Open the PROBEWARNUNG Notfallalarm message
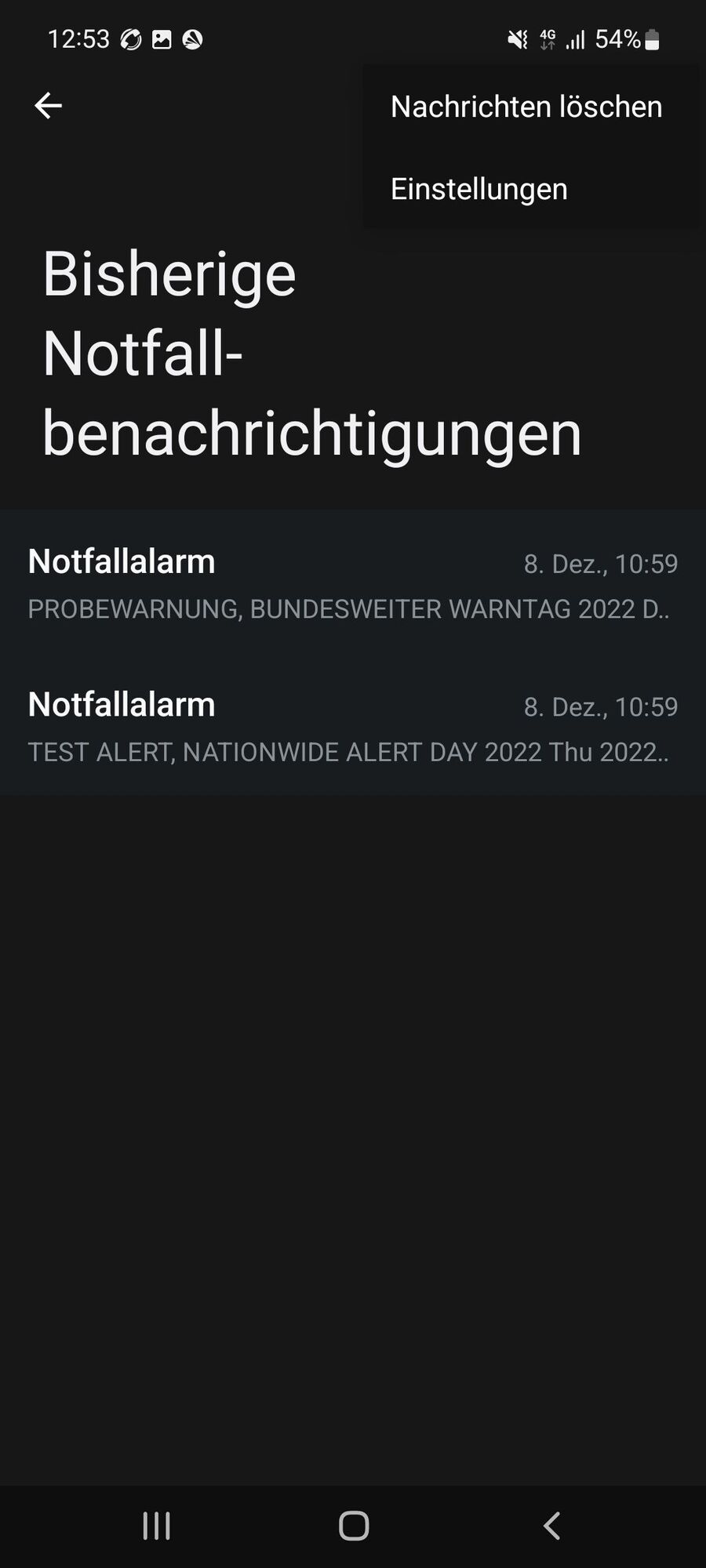The image size is (706, 1568). click(352, 583)
